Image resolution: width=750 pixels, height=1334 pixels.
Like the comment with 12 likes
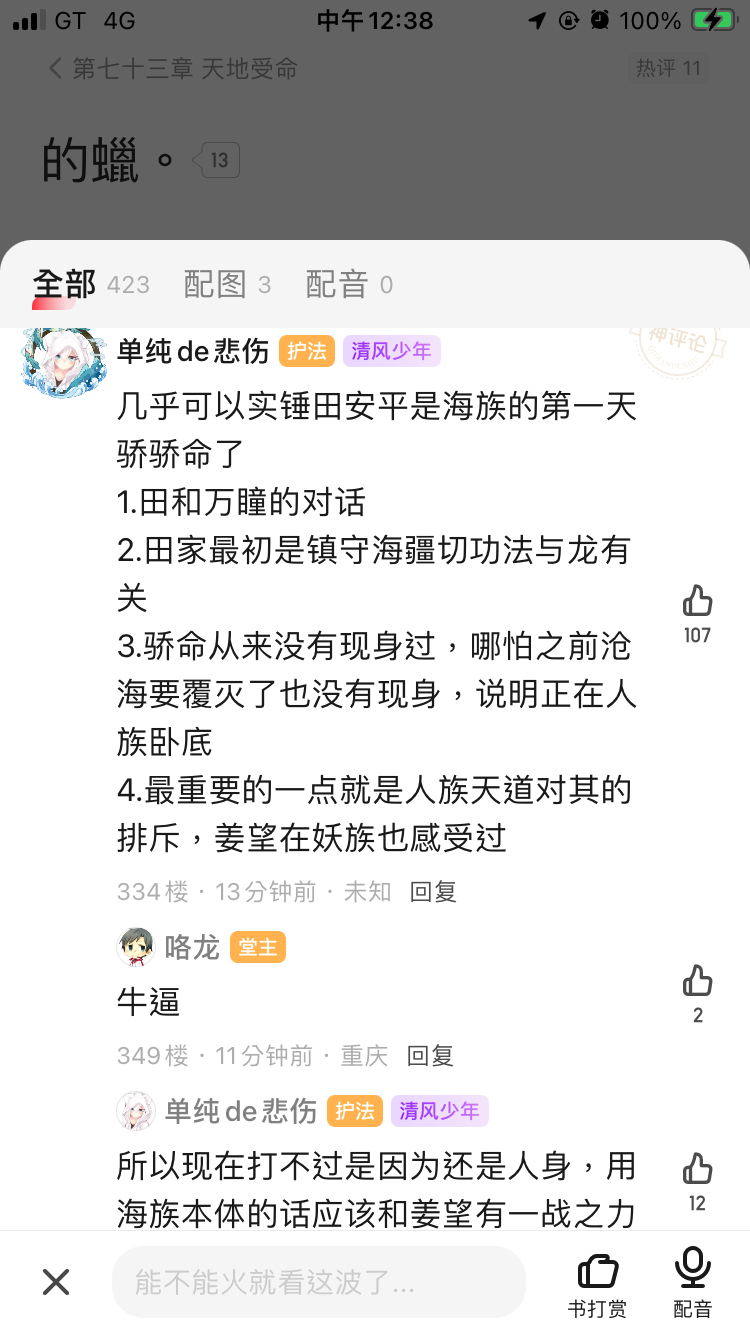697,1171
